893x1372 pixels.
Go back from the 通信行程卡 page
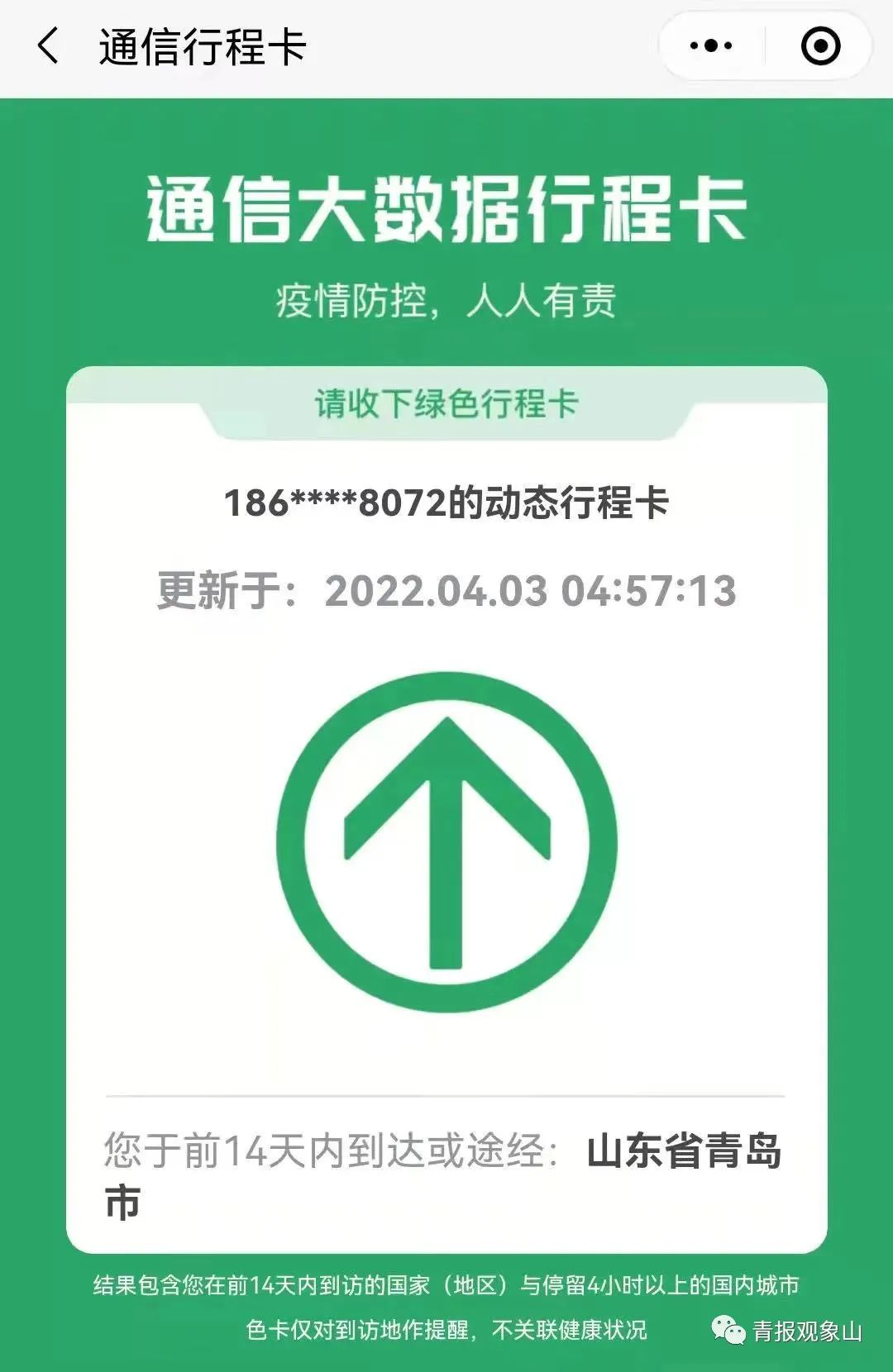pos(49,45)
